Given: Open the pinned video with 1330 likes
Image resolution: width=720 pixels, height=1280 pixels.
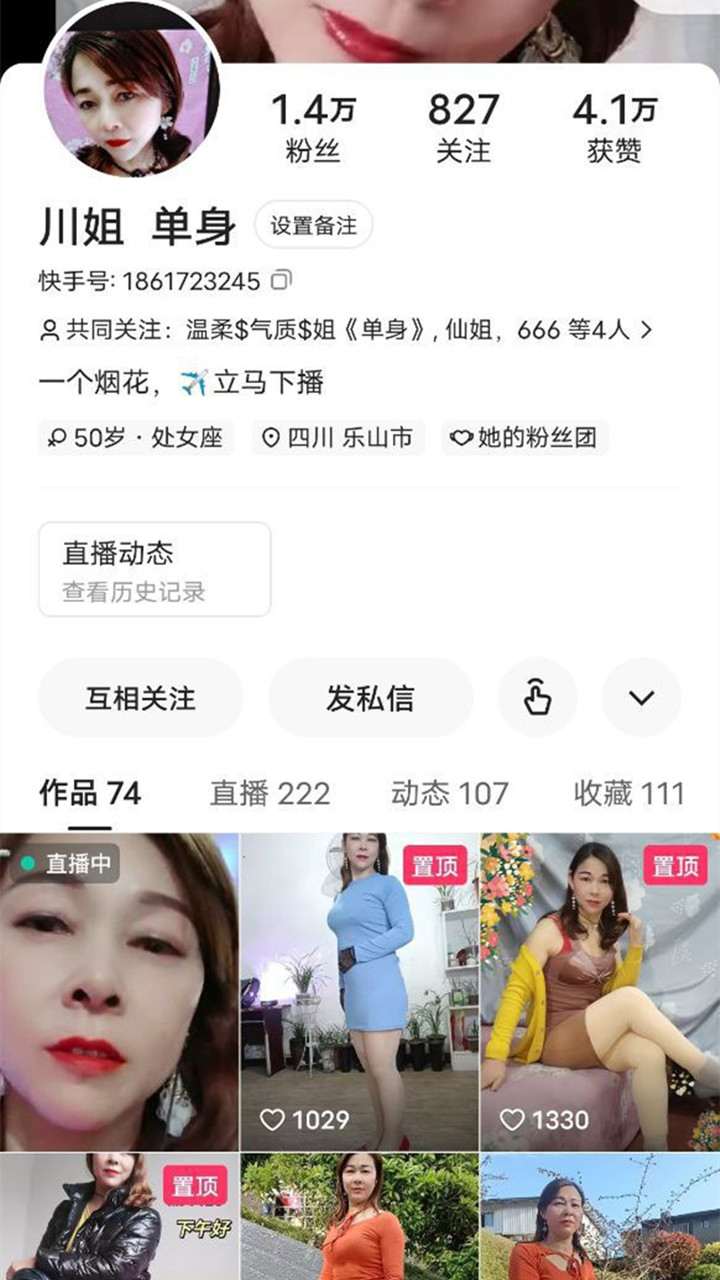Looking at the screenshot, I should (x=599, y=990).
